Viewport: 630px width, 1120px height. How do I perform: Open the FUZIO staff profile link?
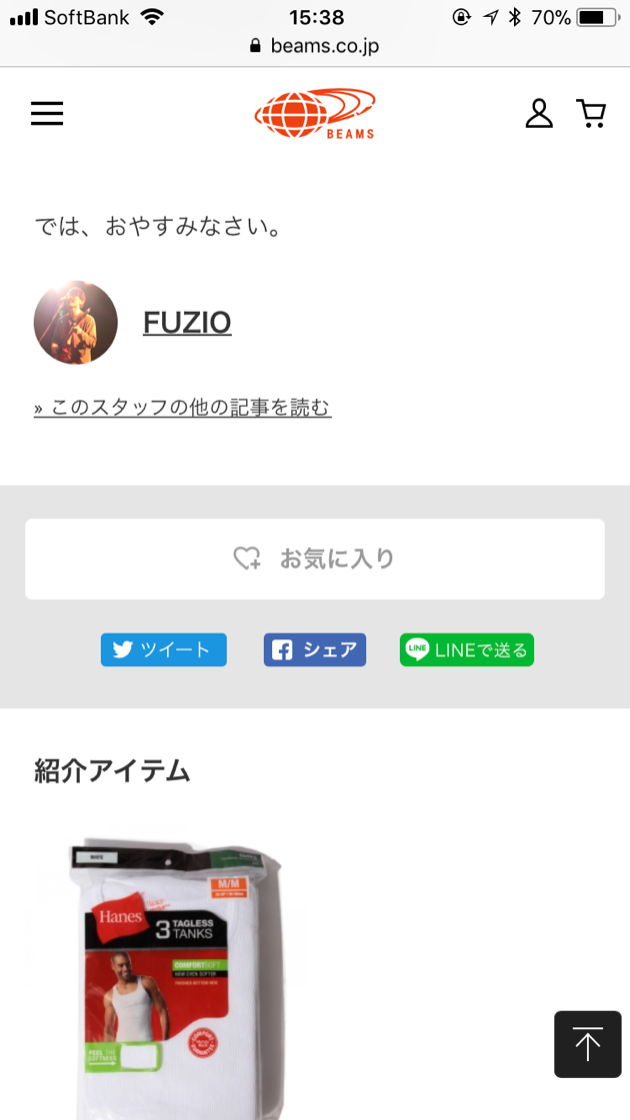(187, 322)
